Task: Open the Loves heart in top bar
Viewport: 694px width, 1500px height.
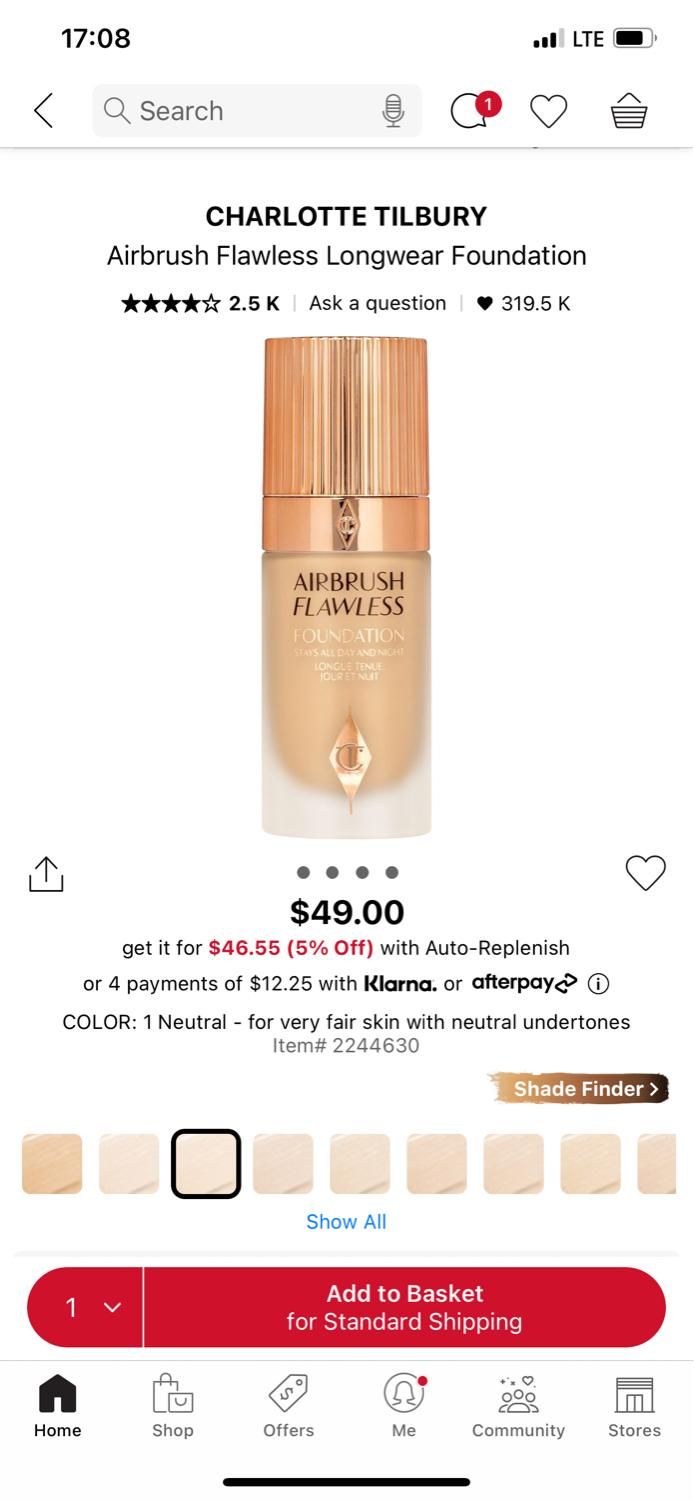Action: (x=548, y=111)
